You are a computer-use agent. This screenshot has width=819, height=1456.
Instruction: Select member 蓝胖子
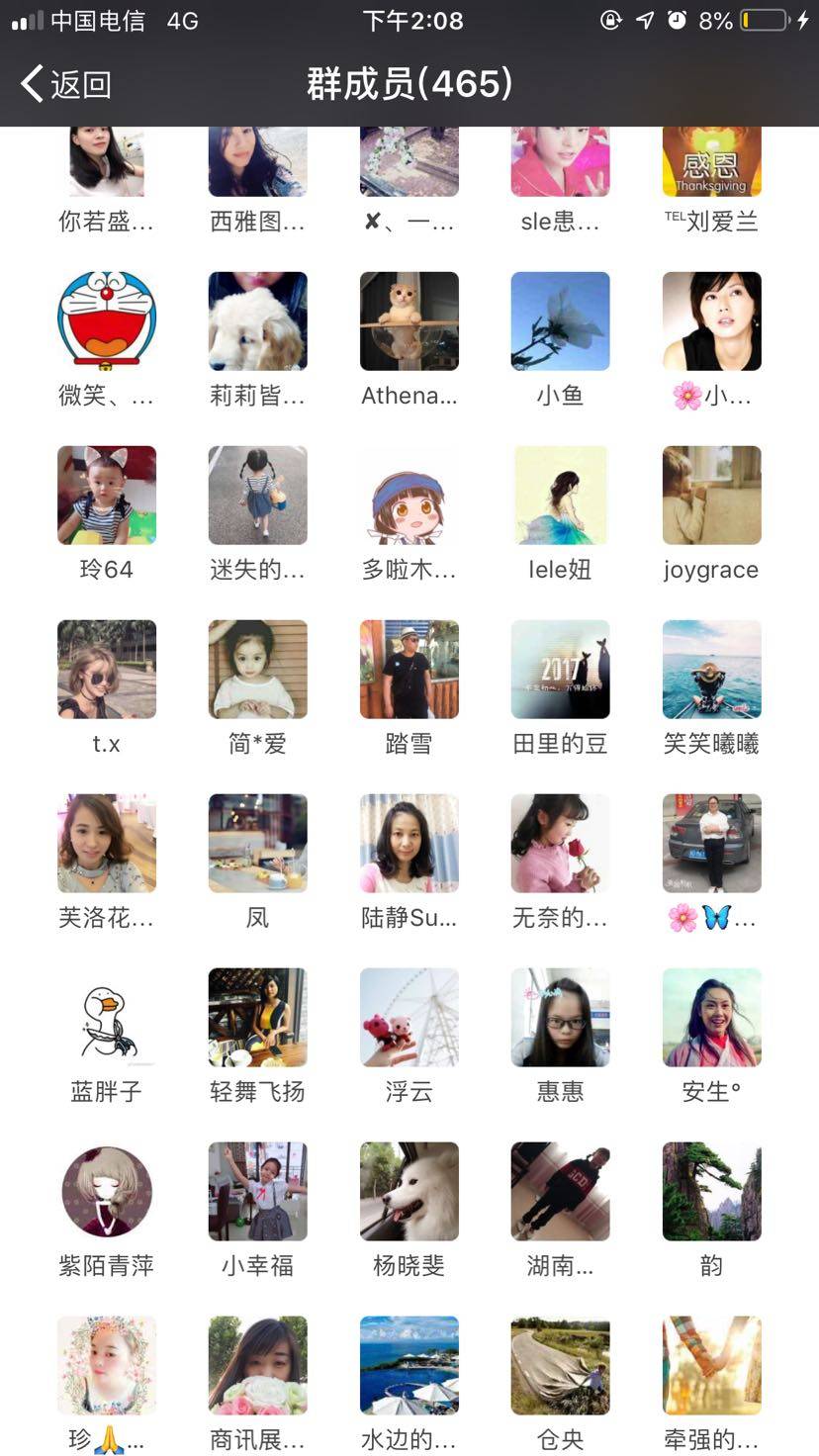(107, 1018)
